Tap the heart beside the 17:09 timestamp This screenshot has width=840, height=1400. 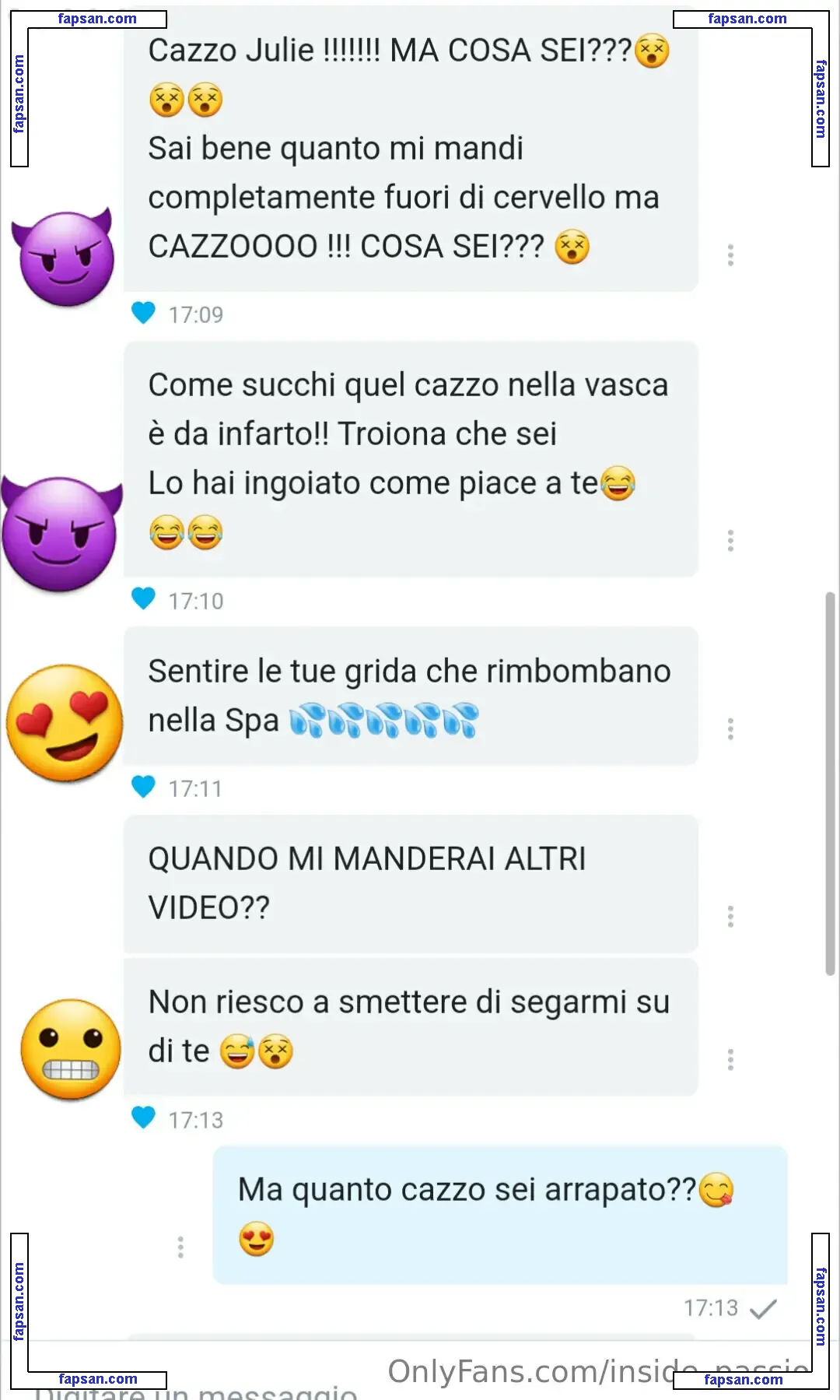click(143, 313)
